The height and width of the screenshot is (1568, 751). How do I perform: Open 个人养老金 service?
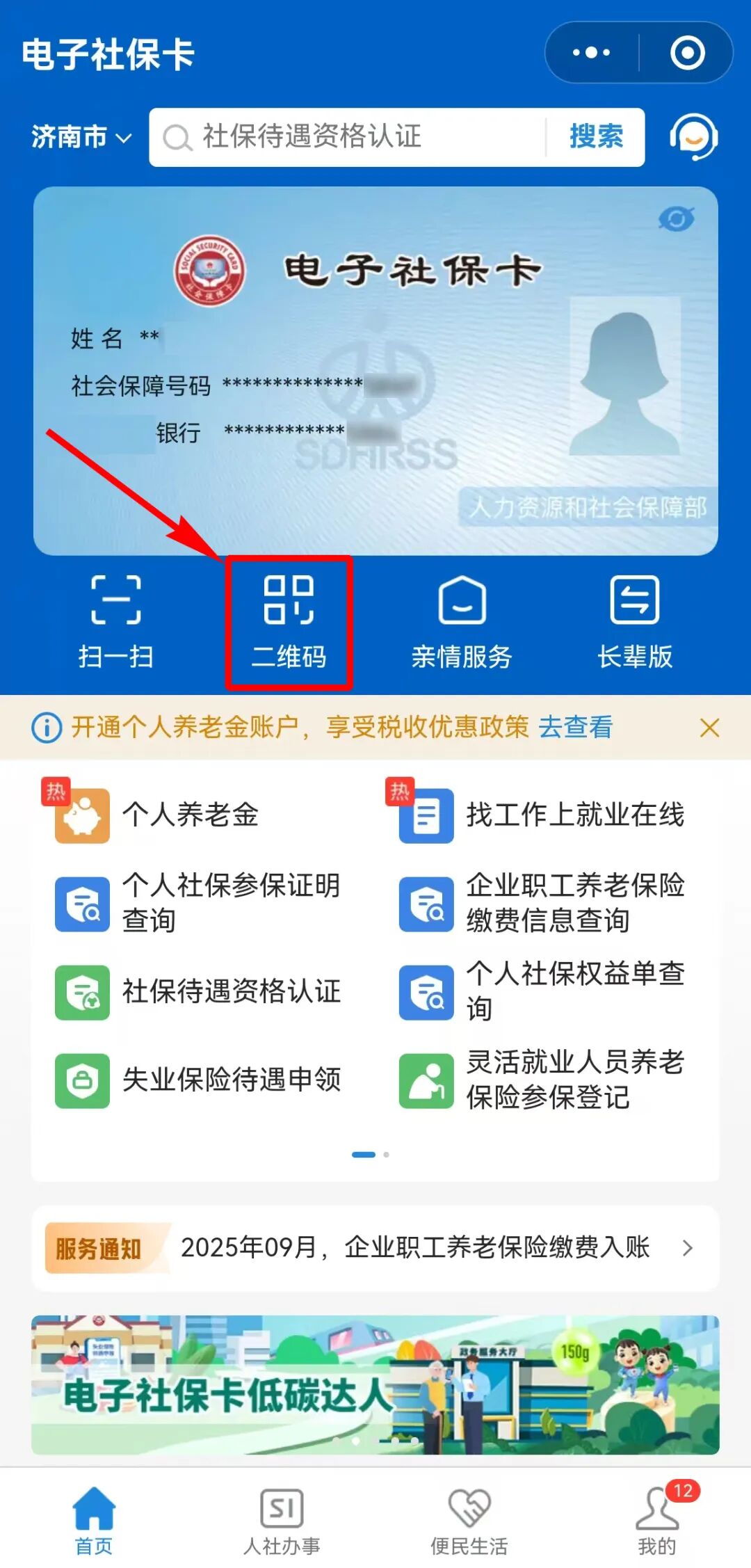coord(157,814)
